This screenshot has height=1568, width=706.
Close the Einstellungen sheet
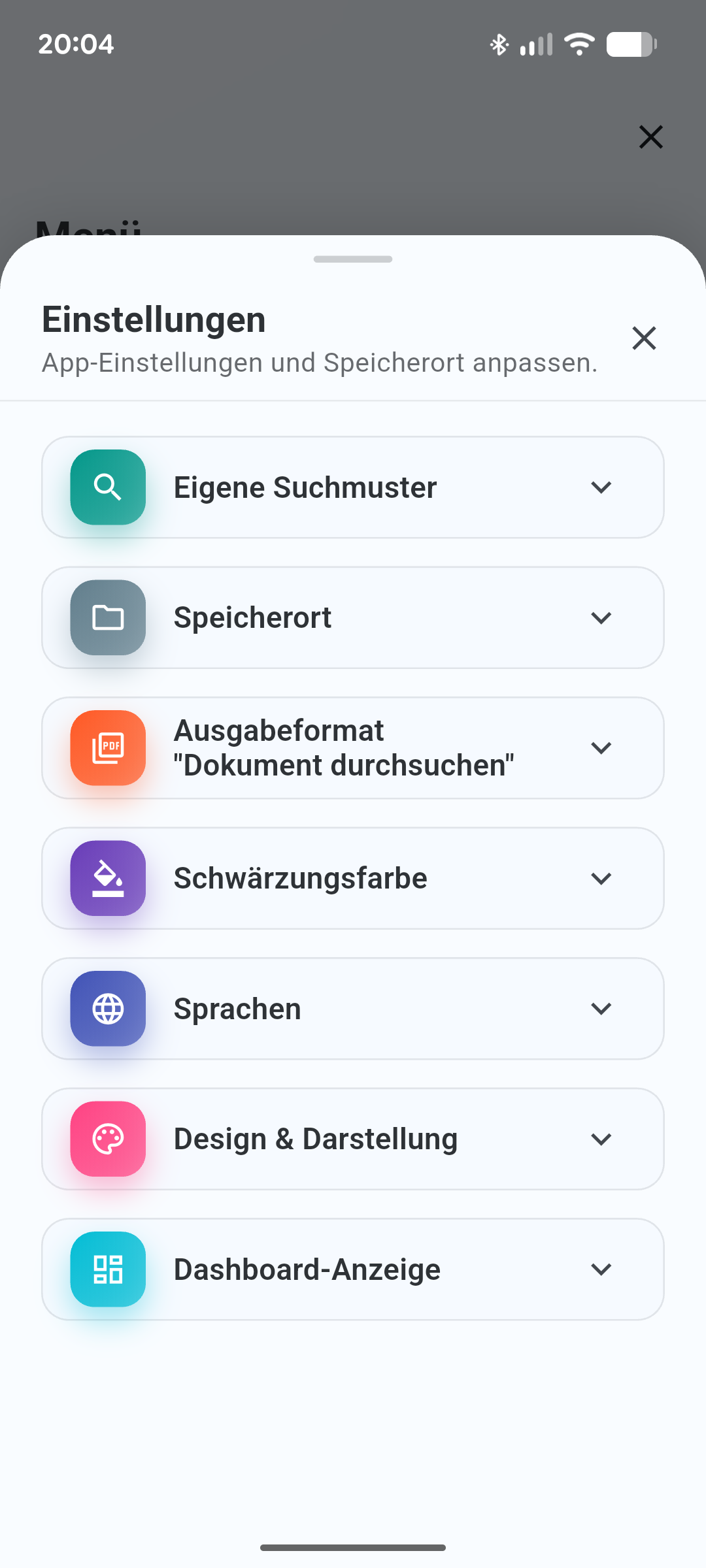pos(643,338)
